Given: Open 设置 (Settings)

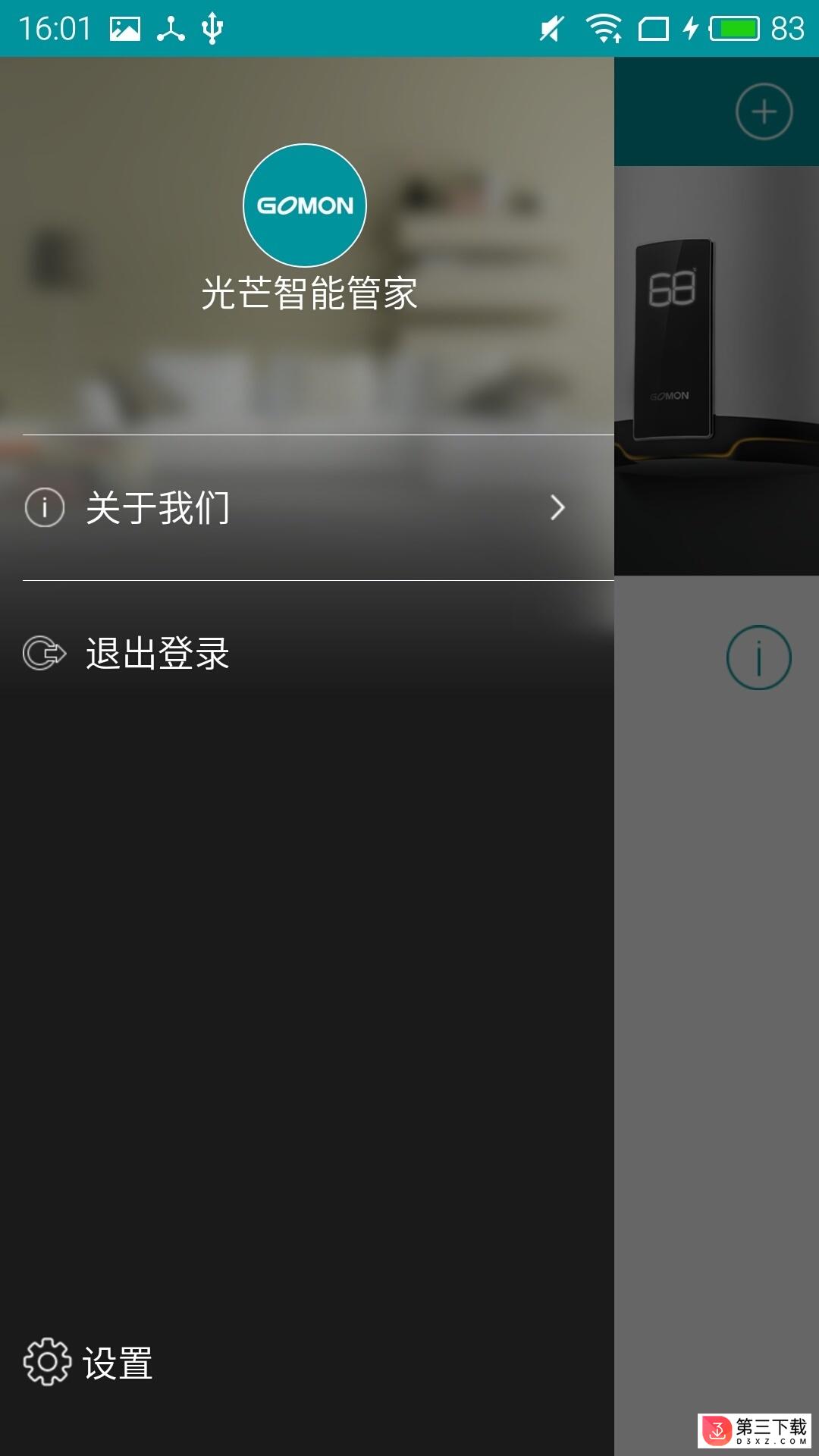Looking at the screenshot, I should (x=89, y=1363).
